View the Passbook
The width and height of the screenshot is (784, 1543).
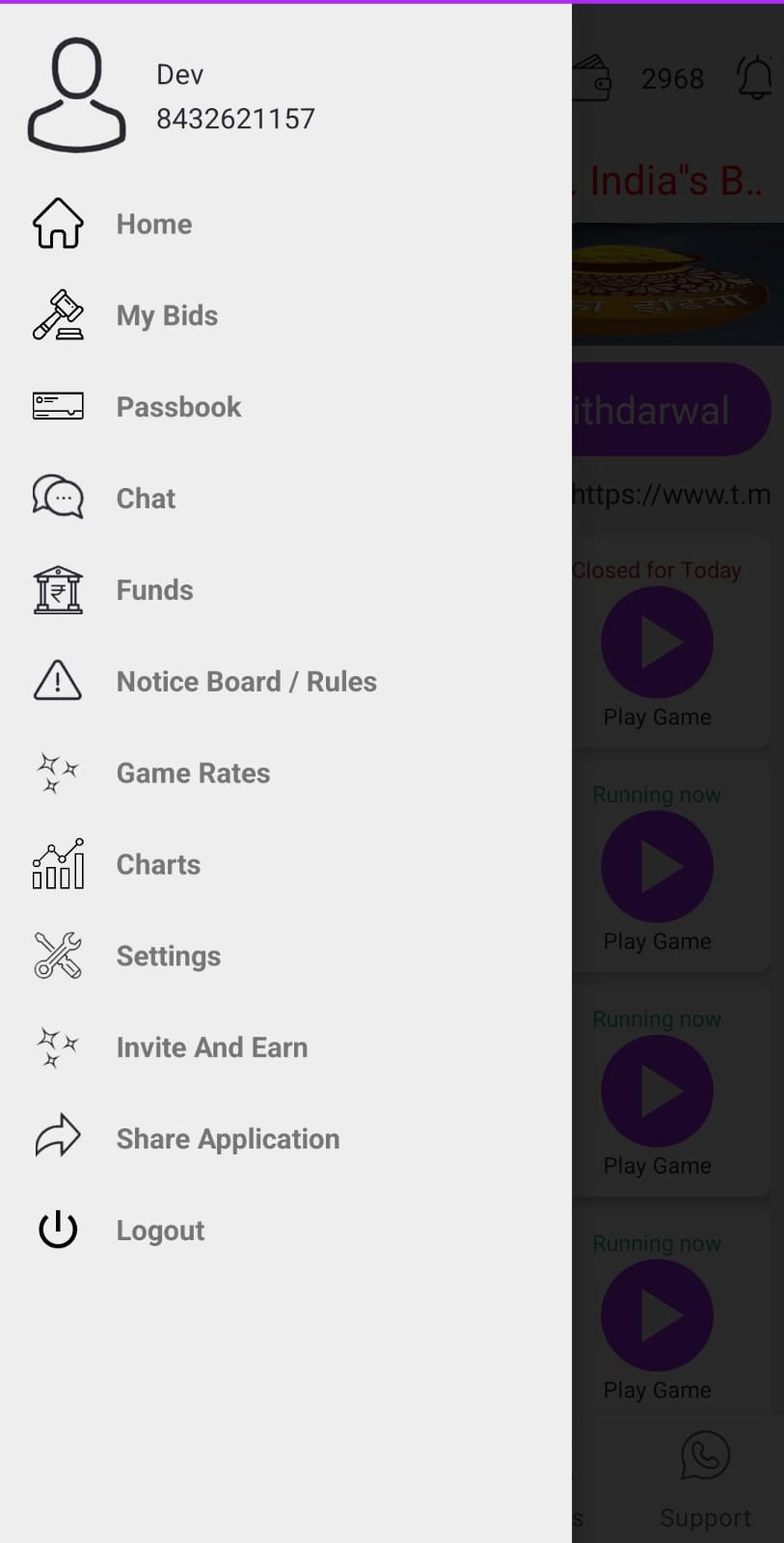pos(177,407)
